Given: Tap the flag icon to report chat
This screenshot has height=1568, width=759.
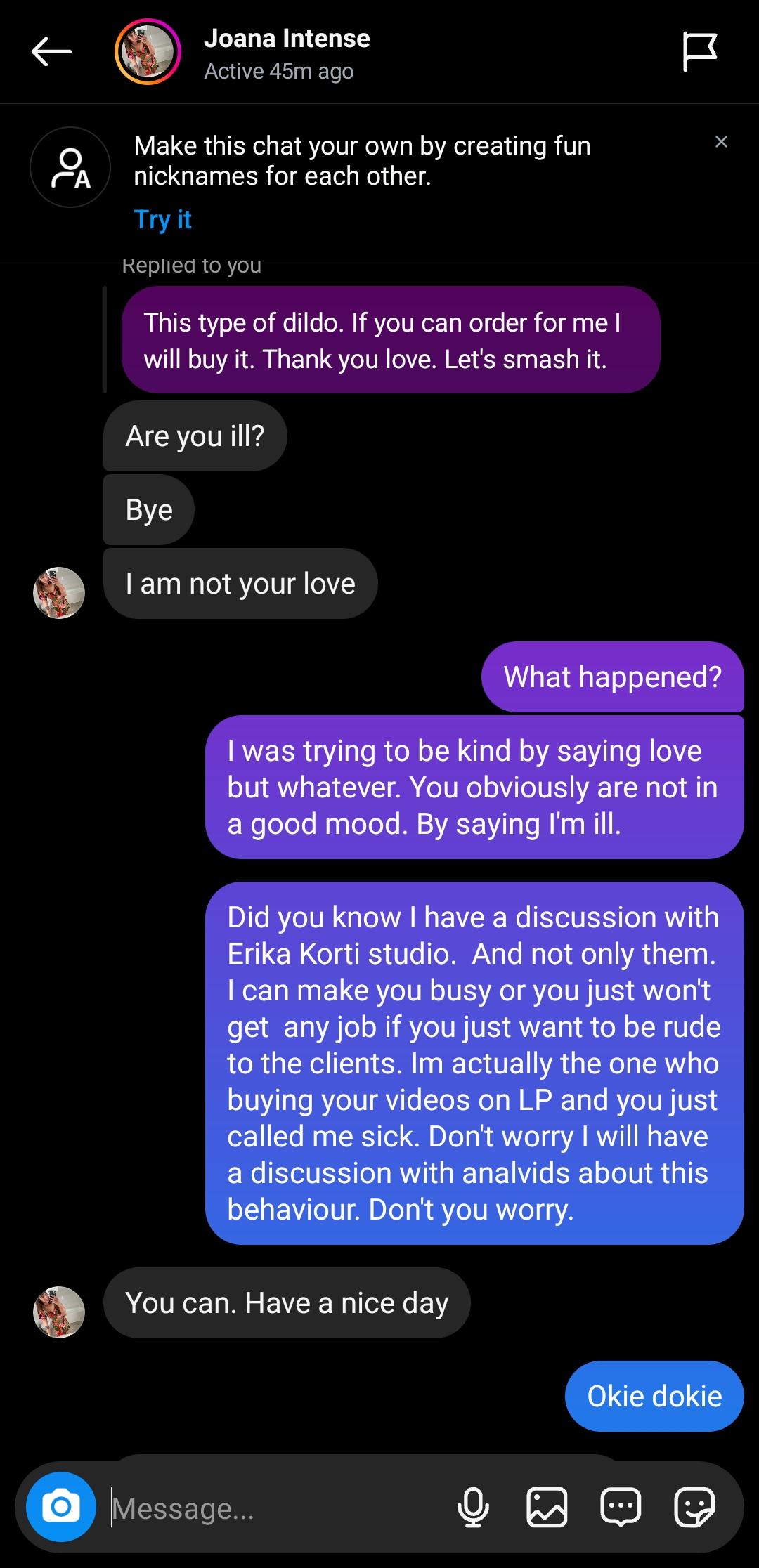Looking at the screenshot, I should pos(699,51).
